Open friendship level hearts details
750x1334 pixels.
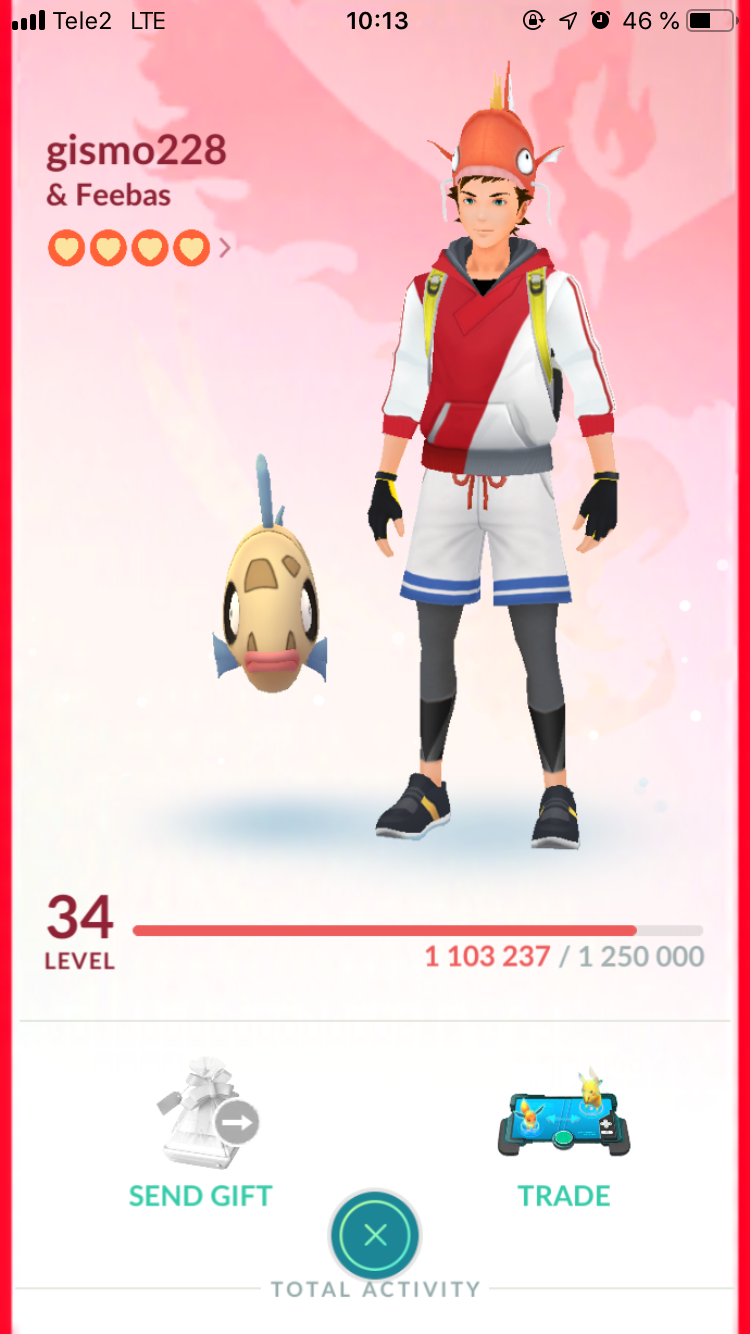click(x=138, y=247)
